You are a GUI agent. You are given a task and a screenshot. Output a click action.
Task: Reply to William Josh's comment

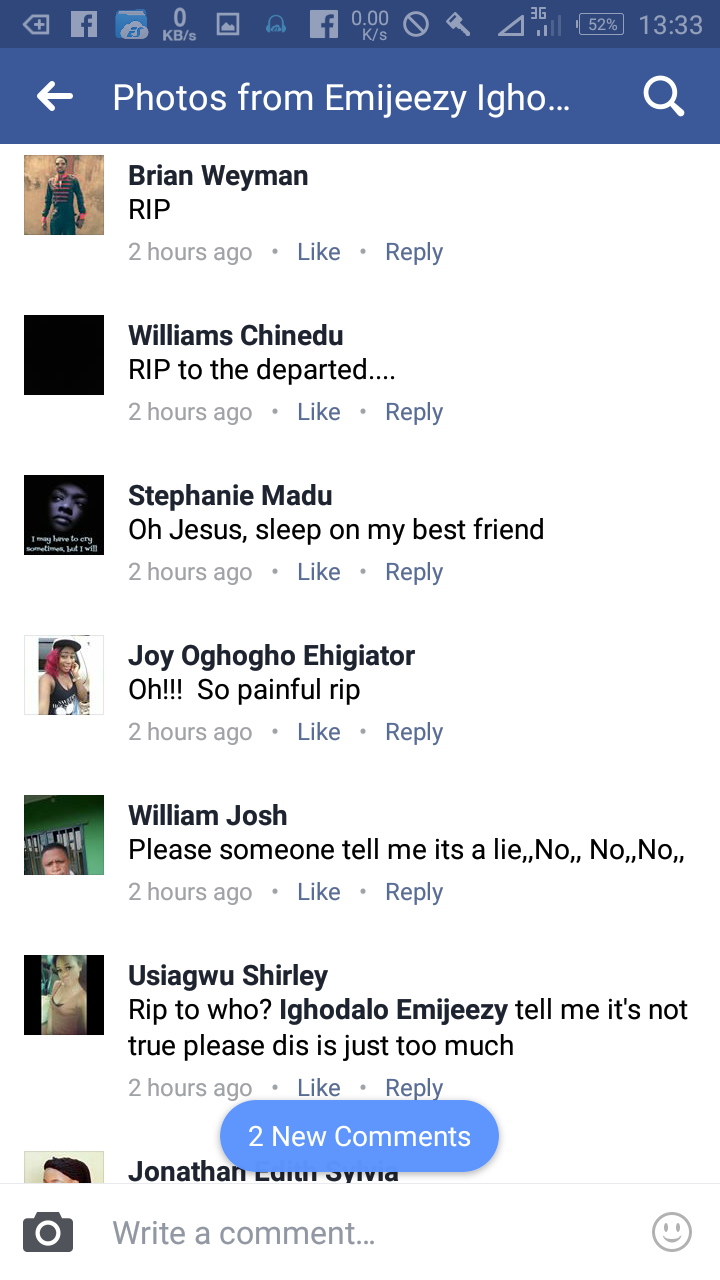pos(414,892)
